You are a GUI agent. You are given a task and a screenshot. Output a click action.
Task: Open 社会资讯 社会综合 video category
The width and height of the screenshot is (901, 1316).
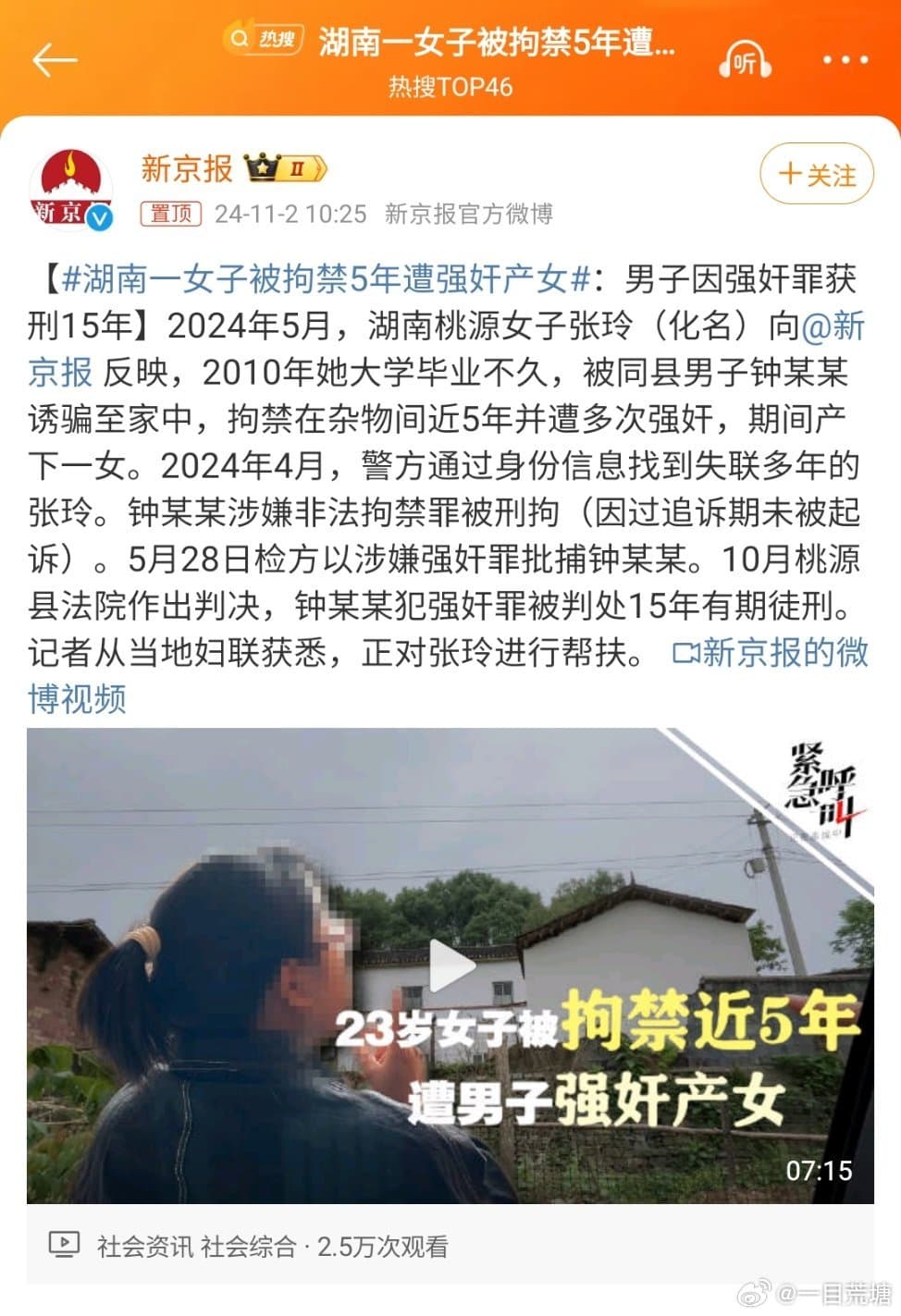[196, 1247]
